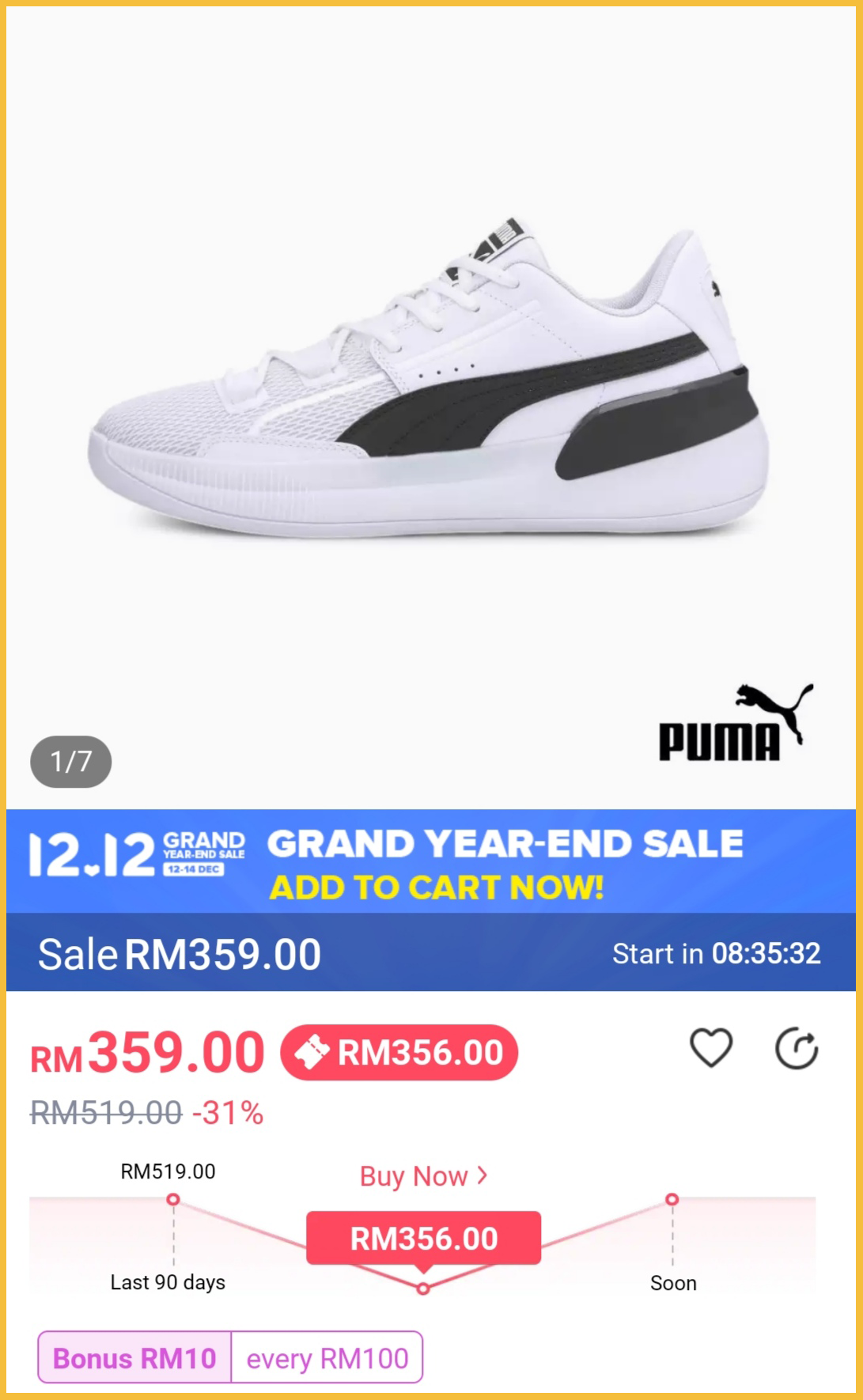Share this Puma product
Viewport: 863px width, 1400px height.
tap(796, 1049)
